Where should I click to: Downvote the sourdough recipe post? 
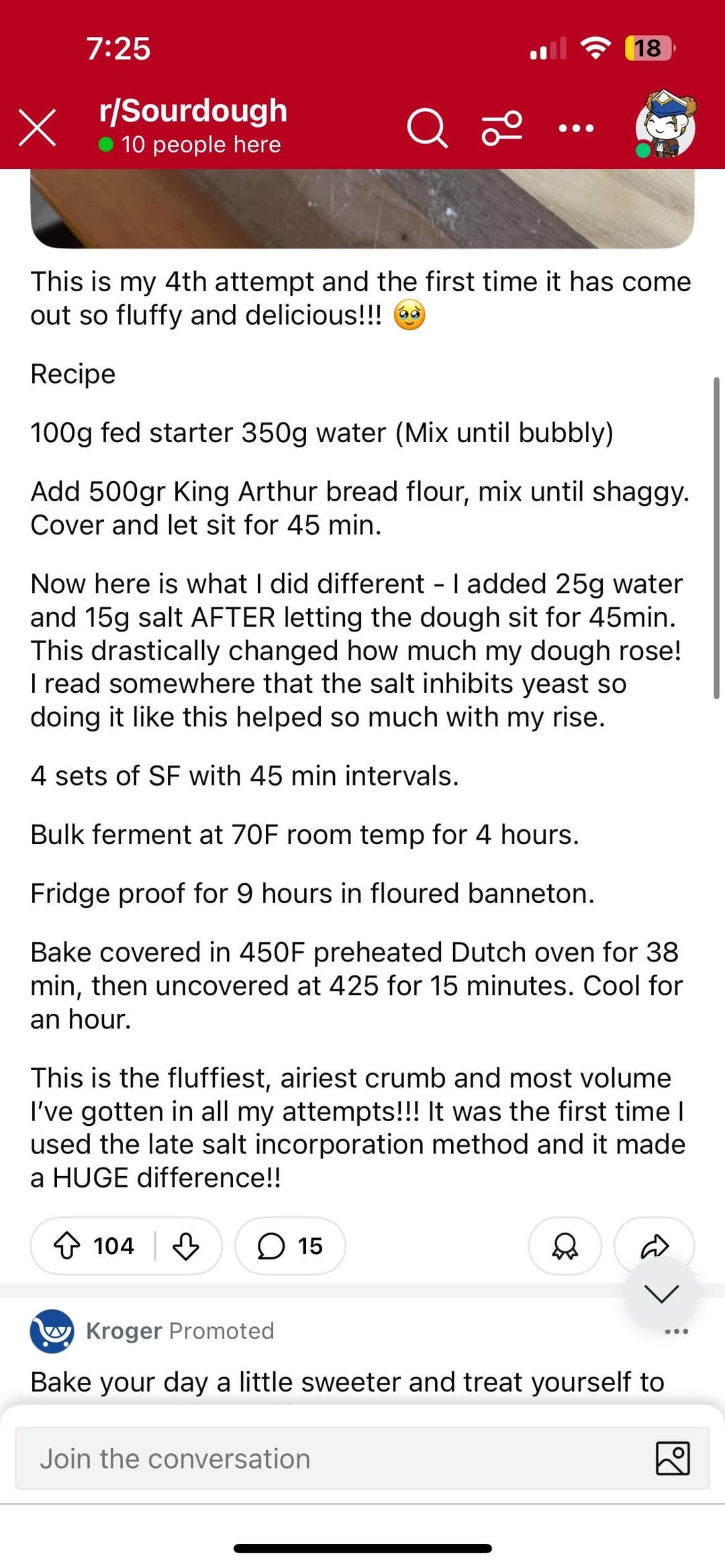186,1246
